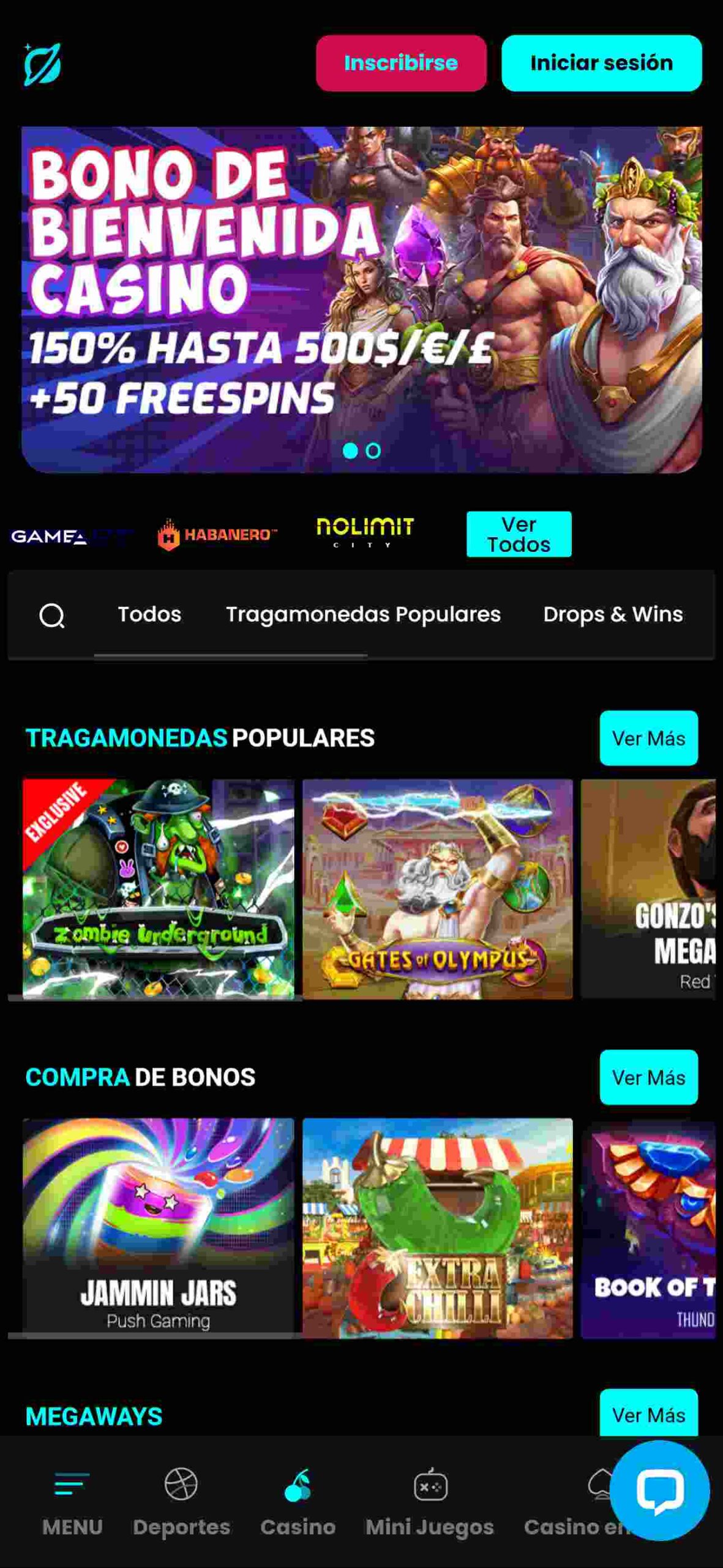Switch to Mini Juegos section
This screenshot has width=723, height=1568.
pyautogui.click(x=430, y=1501)
